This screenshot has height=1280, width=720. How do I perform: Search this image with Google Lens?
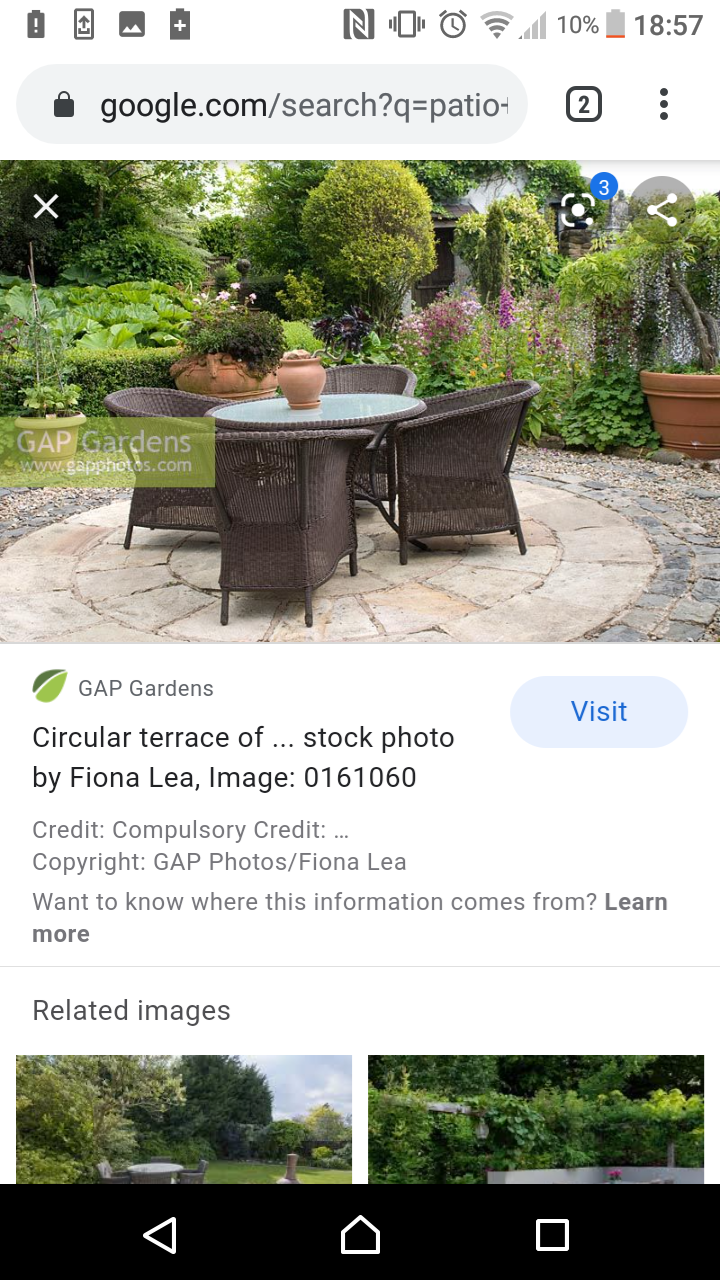click(578, 209)
